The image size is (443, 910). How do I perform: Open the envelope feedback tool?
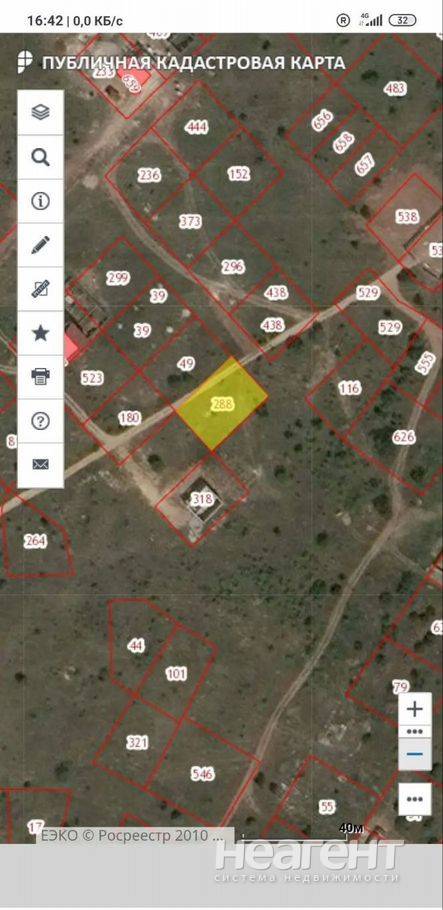pos(40,465)
